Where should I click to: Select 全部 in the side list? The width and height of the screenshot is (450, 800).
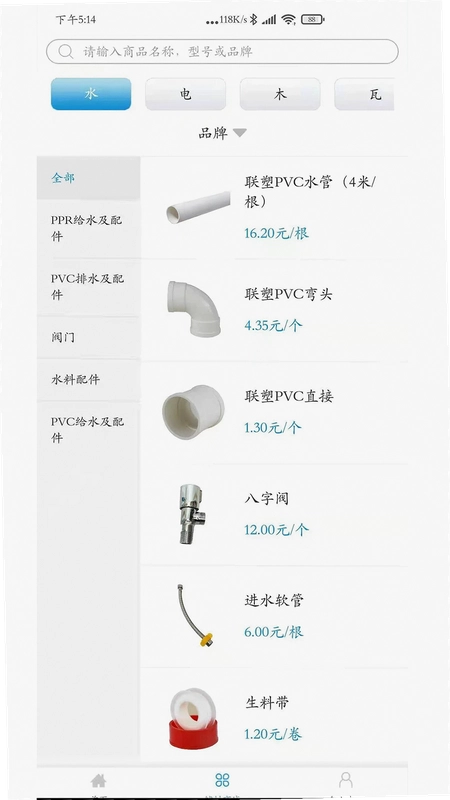click(x=88, y=178)
